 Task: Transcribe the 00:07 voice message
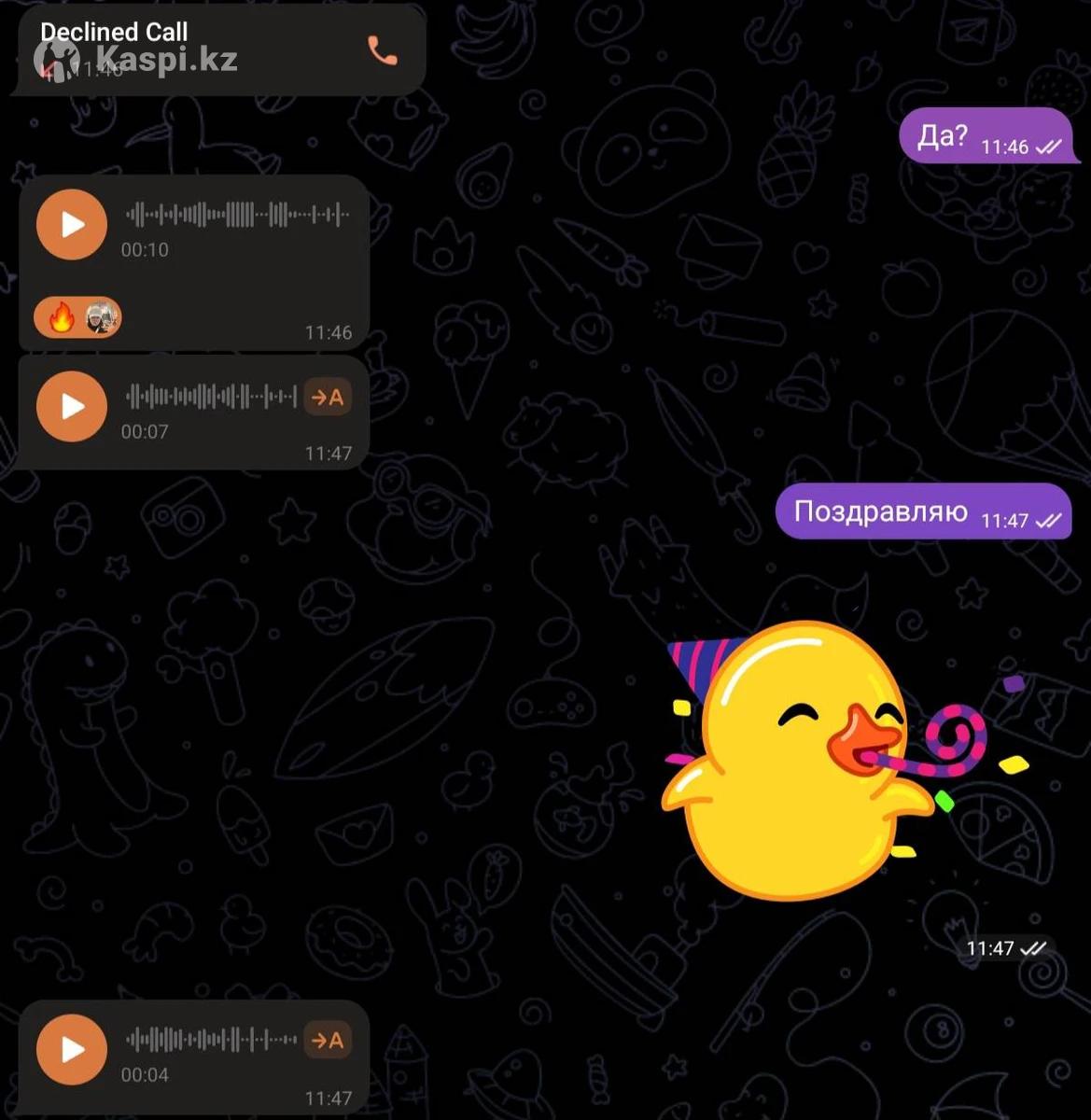tap(327, 398)
